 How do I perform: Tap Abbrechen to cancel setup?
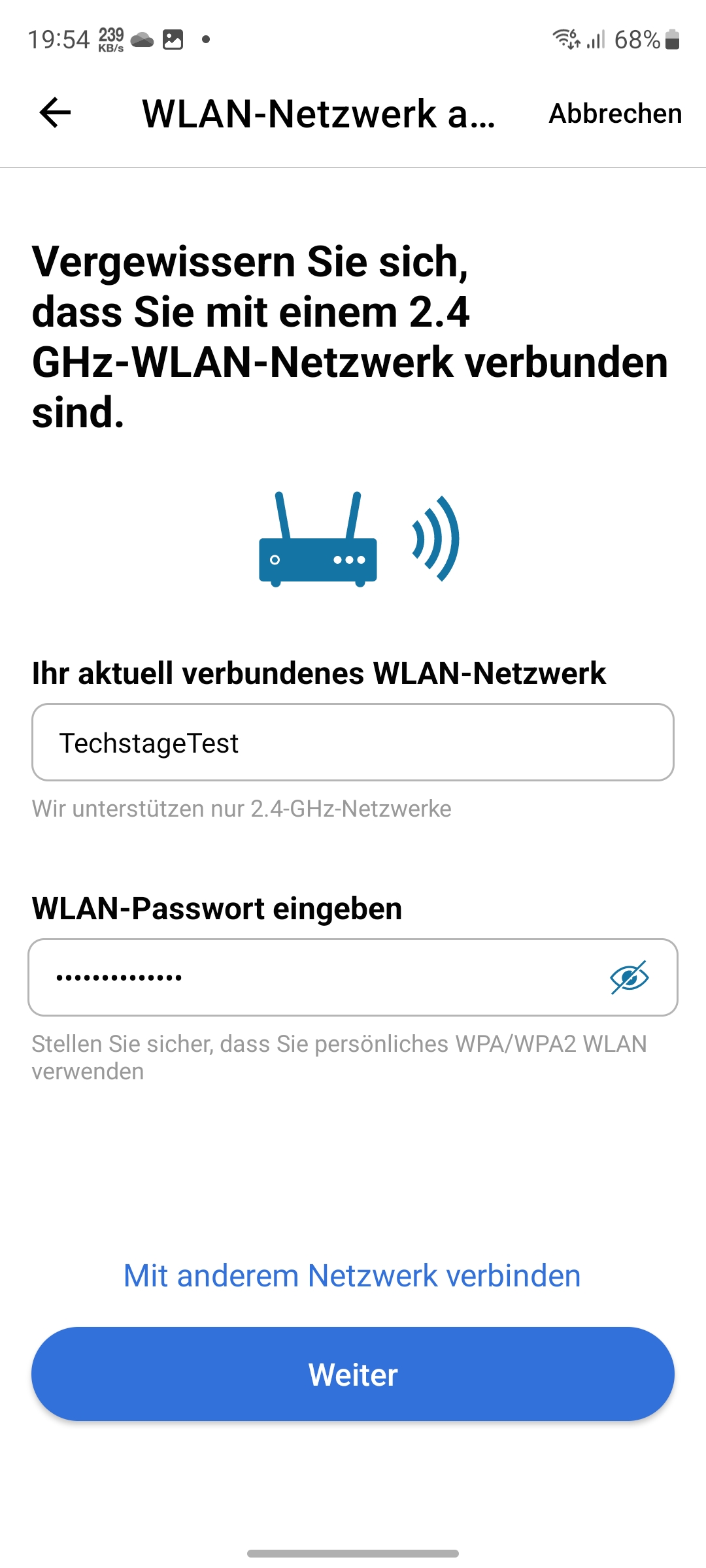614,114
